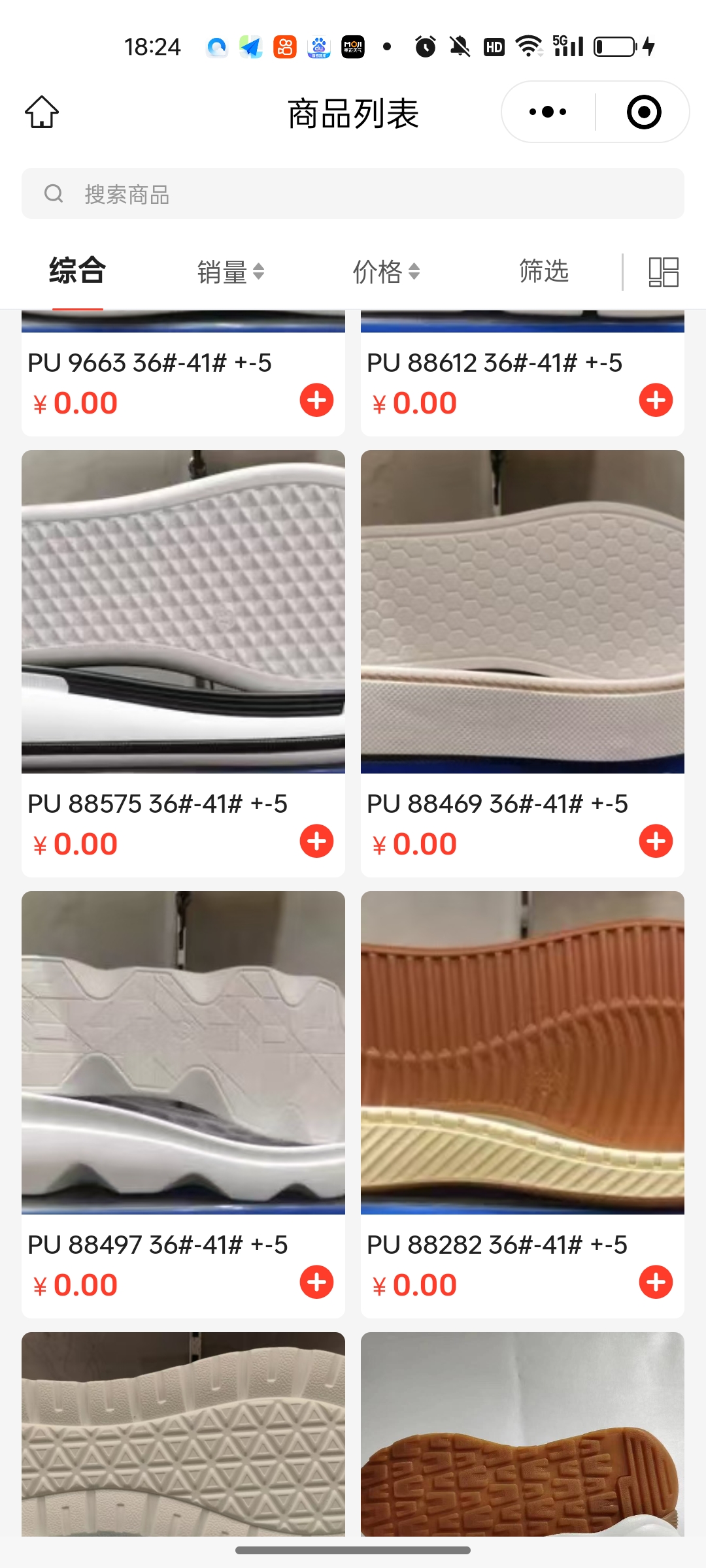Viewport: 706px width, 1568px height.
Task: Sort products by 价格
Action: (386, 272)
